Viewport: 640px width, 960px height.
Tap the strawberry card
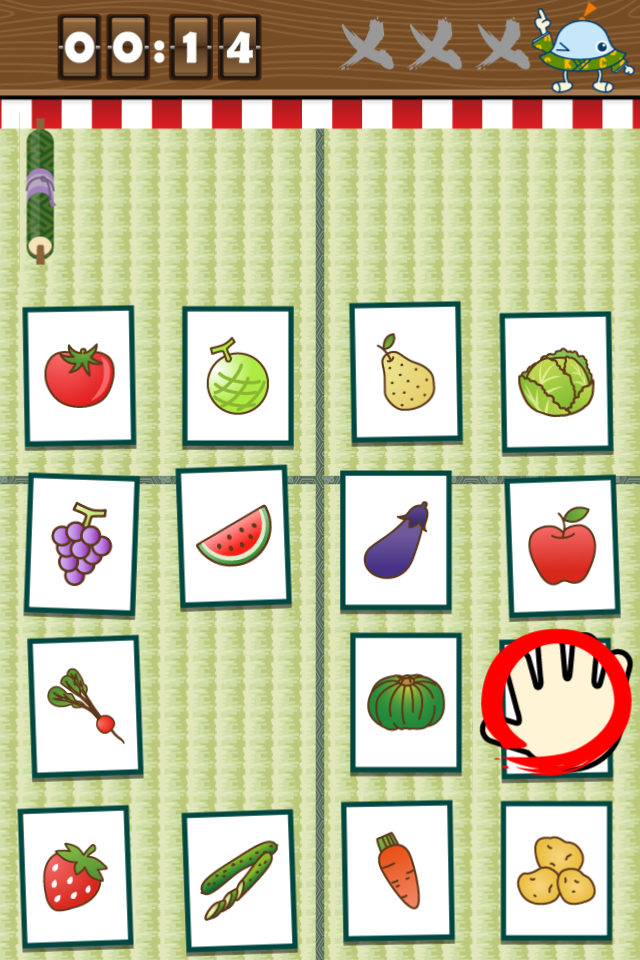(x=75, y=877)
